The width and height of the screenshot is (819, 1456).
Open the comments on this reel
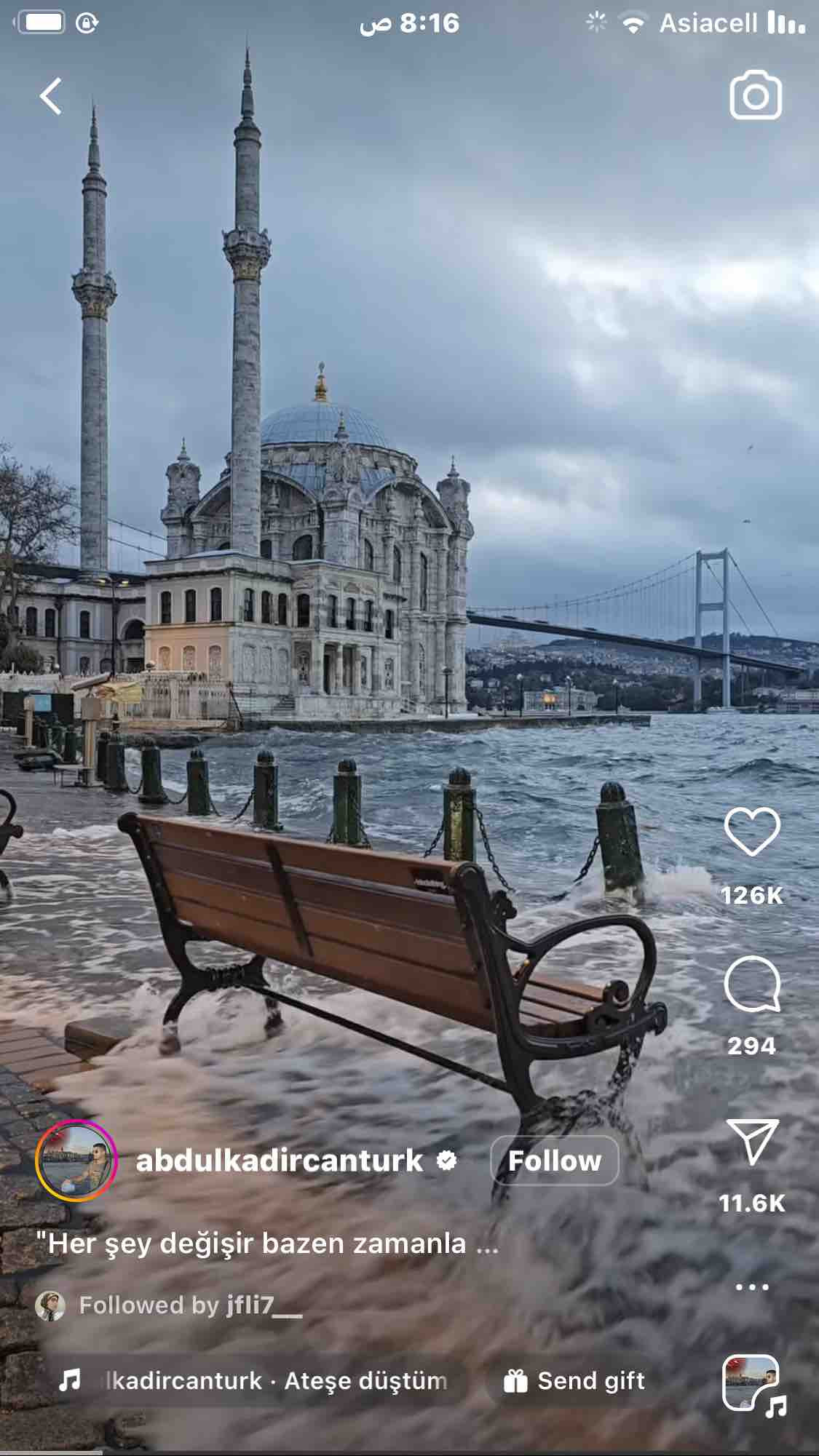pos(752,984)
